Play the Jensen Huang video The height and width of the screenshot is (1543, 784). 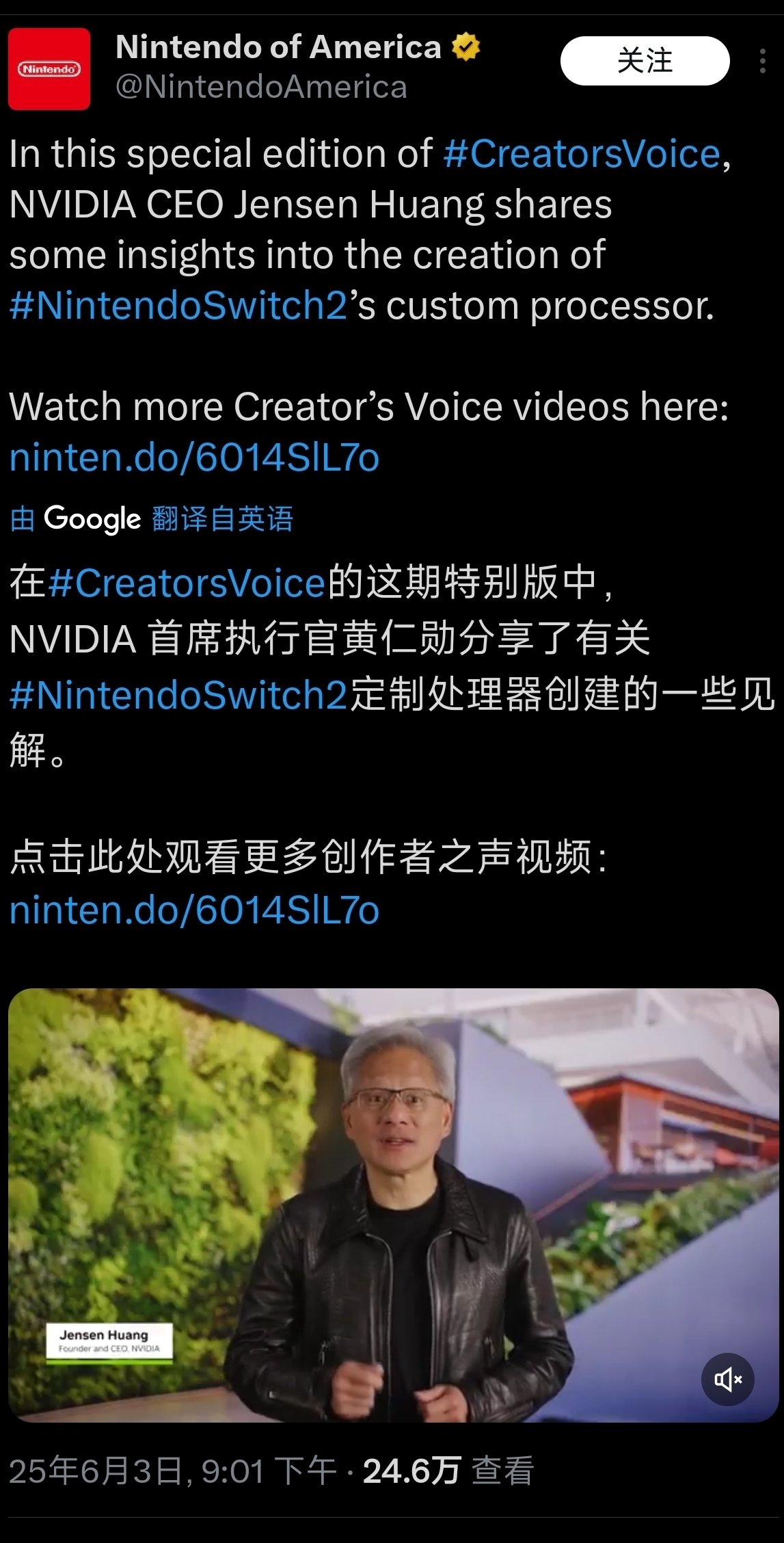coord(393,1204)
